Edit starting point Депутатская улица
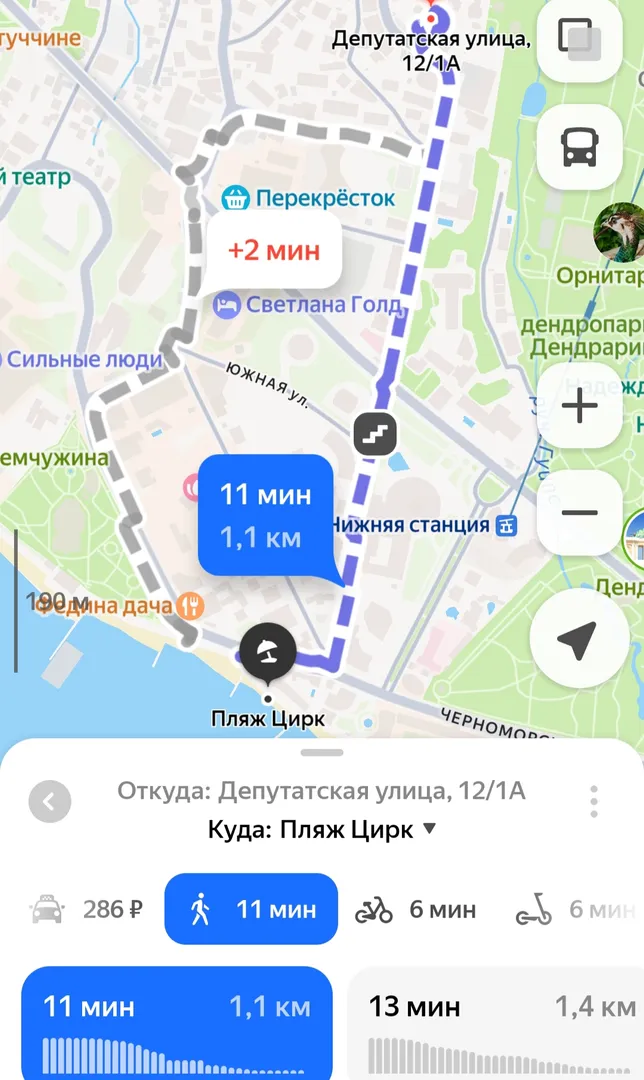The image size is (644, 1080). [x=321, y=792]
